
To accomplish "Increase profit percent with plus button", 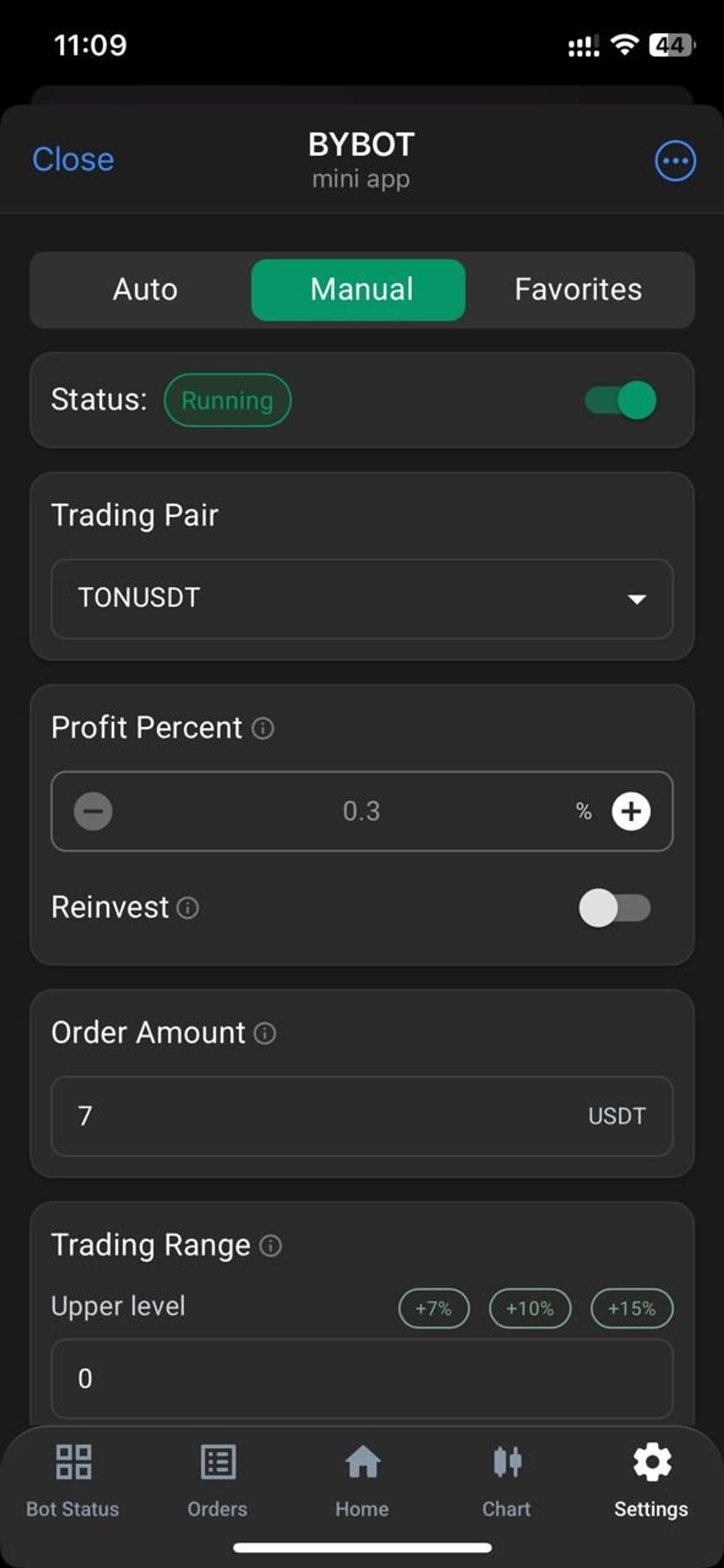I will point(631,811).
